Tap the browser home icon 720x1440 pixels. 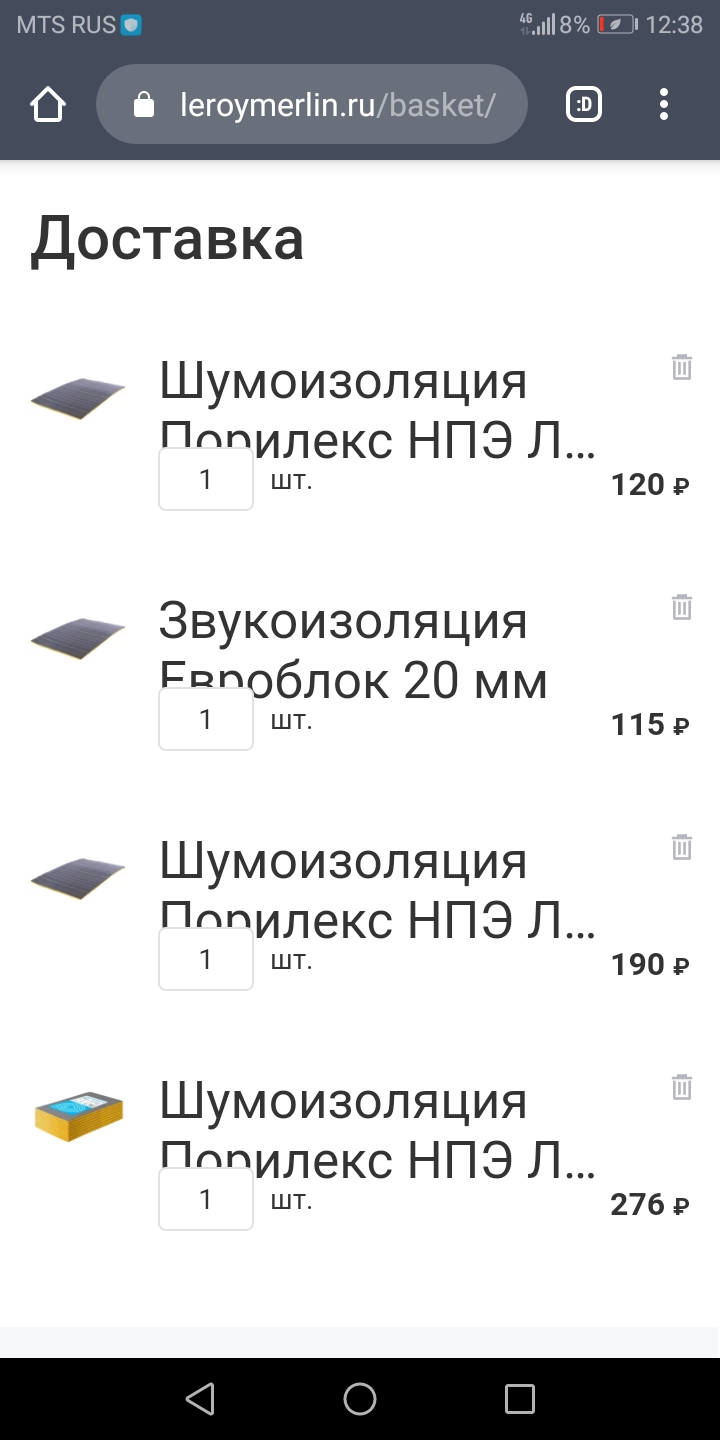(48, 105)
